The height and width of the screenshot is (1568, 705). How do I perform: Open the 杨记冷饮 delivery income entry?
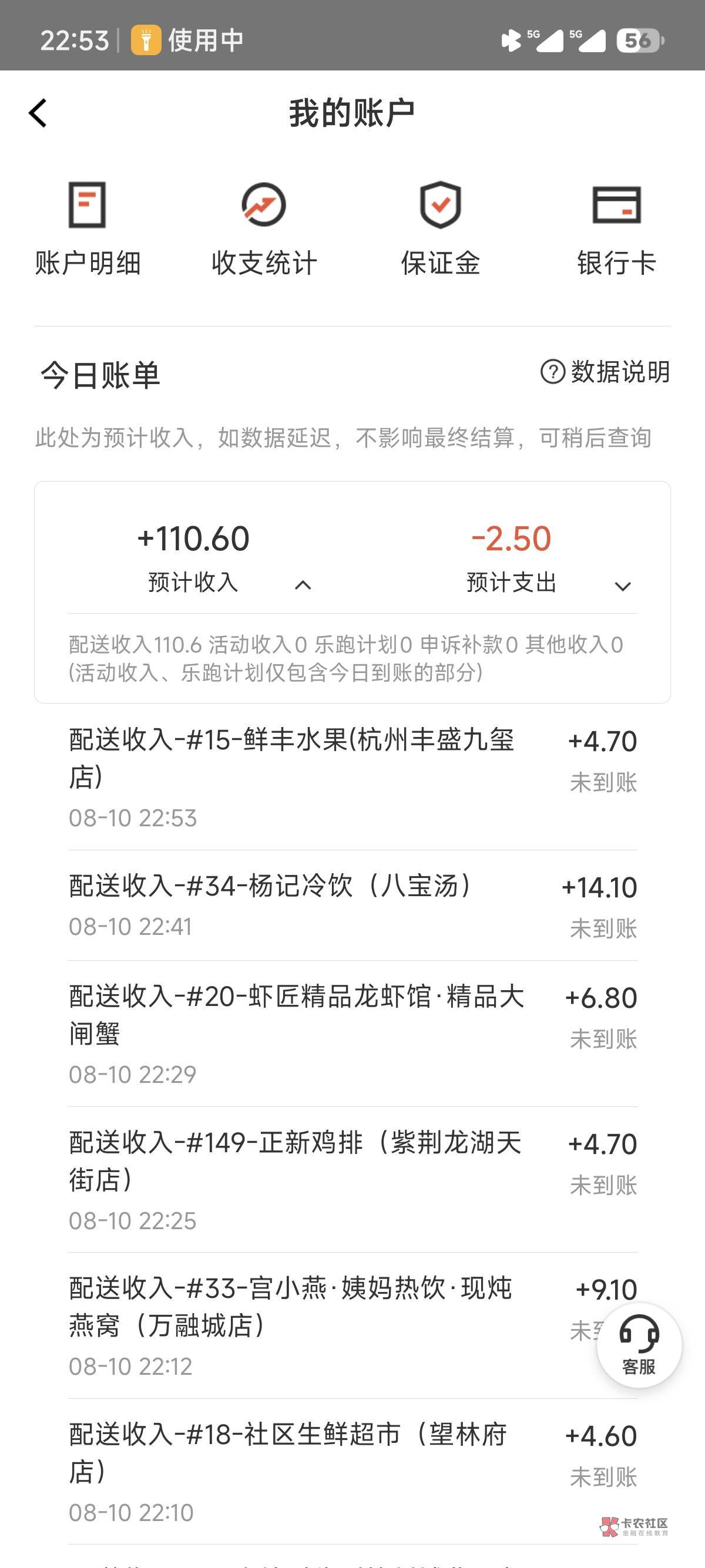(352, 904)
